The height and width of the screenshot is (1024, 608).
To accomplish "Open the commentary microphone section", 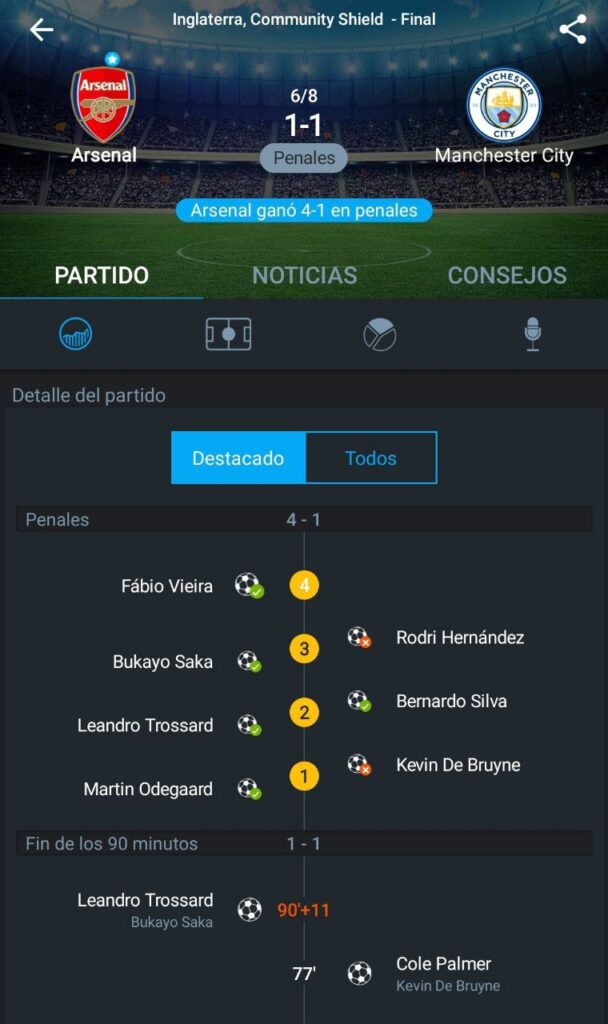I will (532, 334).
